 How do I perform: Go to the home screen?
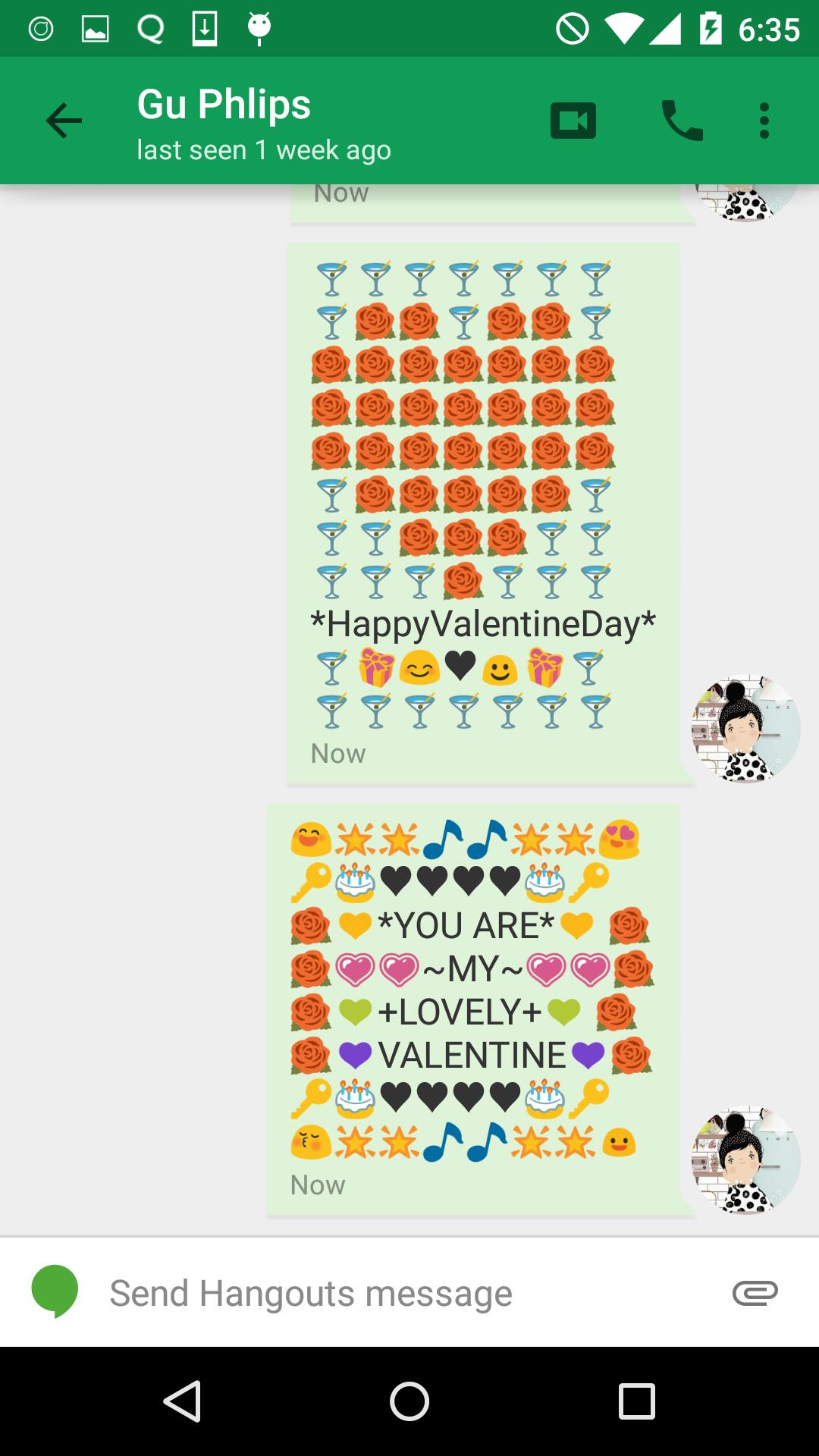[409, 1401]
